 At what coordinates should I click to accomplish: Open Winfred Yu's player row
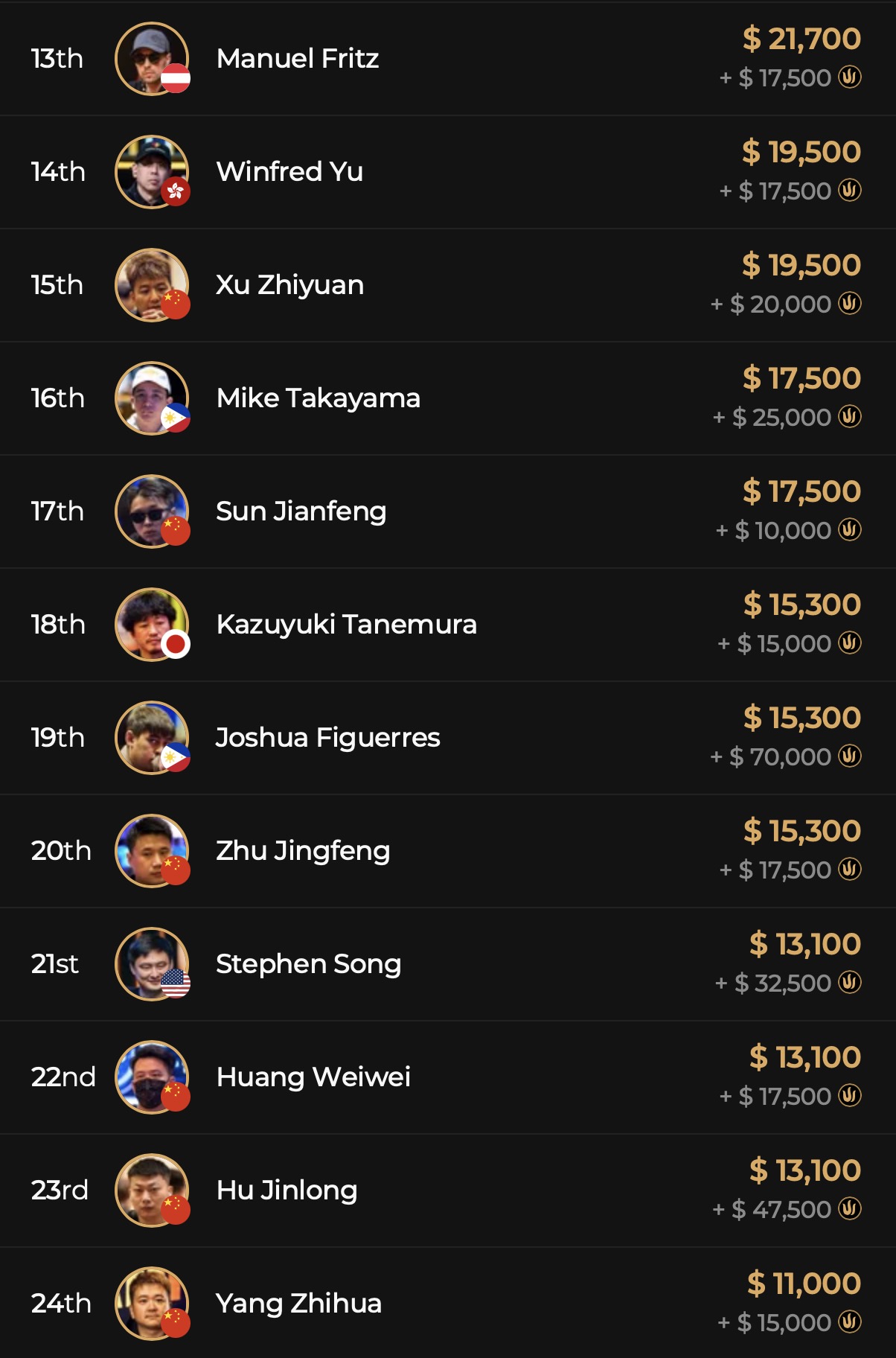pos(290,172)
